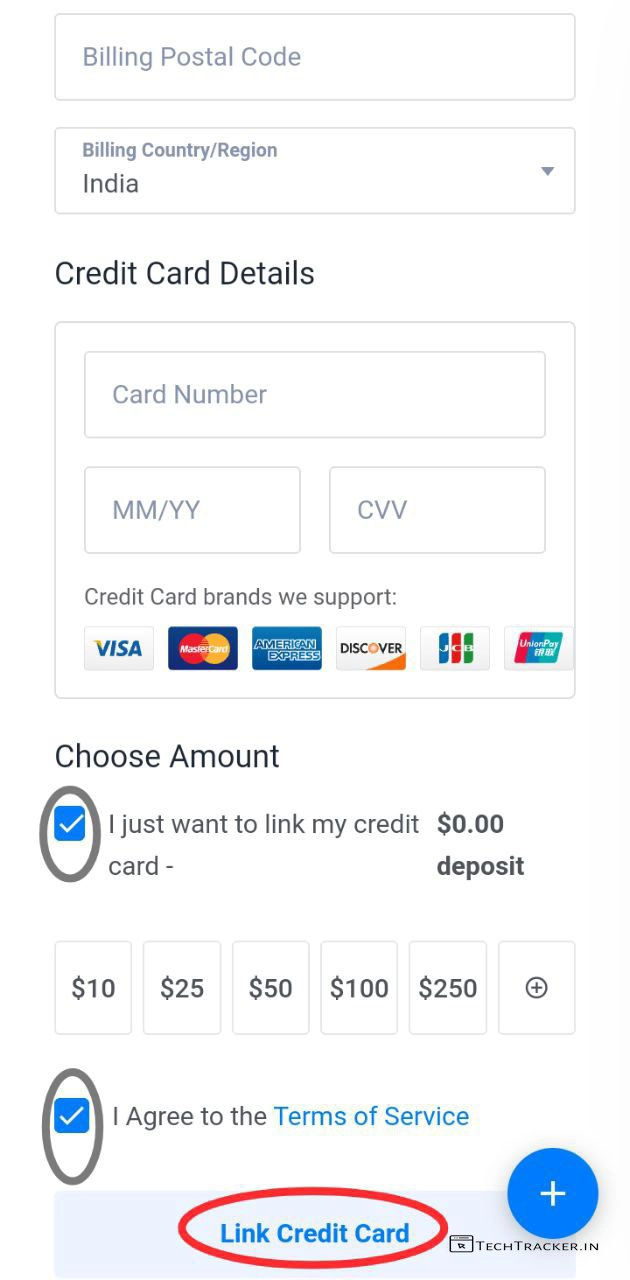
Task: Pick the $250 deposit amount
Action: click(447, 988)
